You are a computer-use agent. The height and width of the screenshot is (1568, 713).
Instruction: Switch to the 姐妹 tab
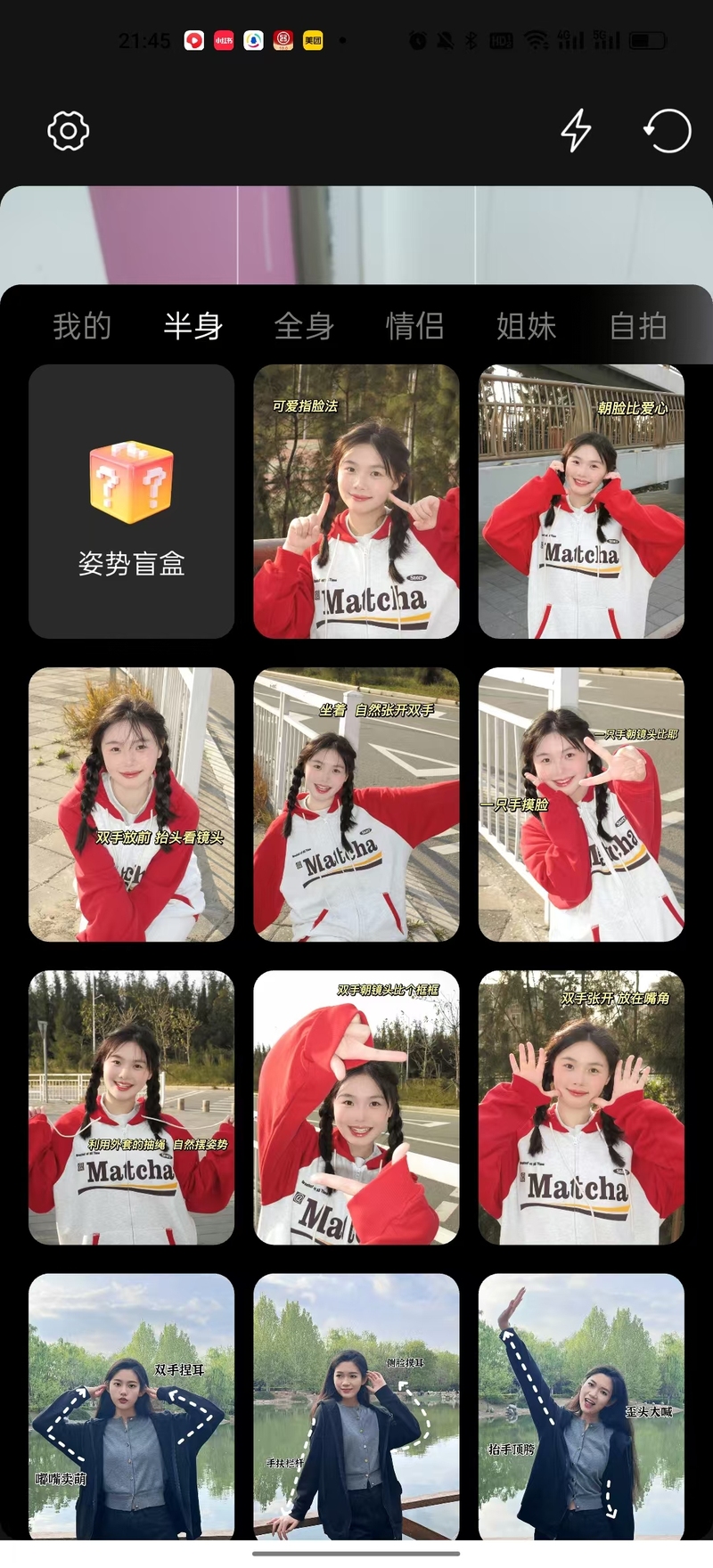pyautogui.click(x=527, y=326)
